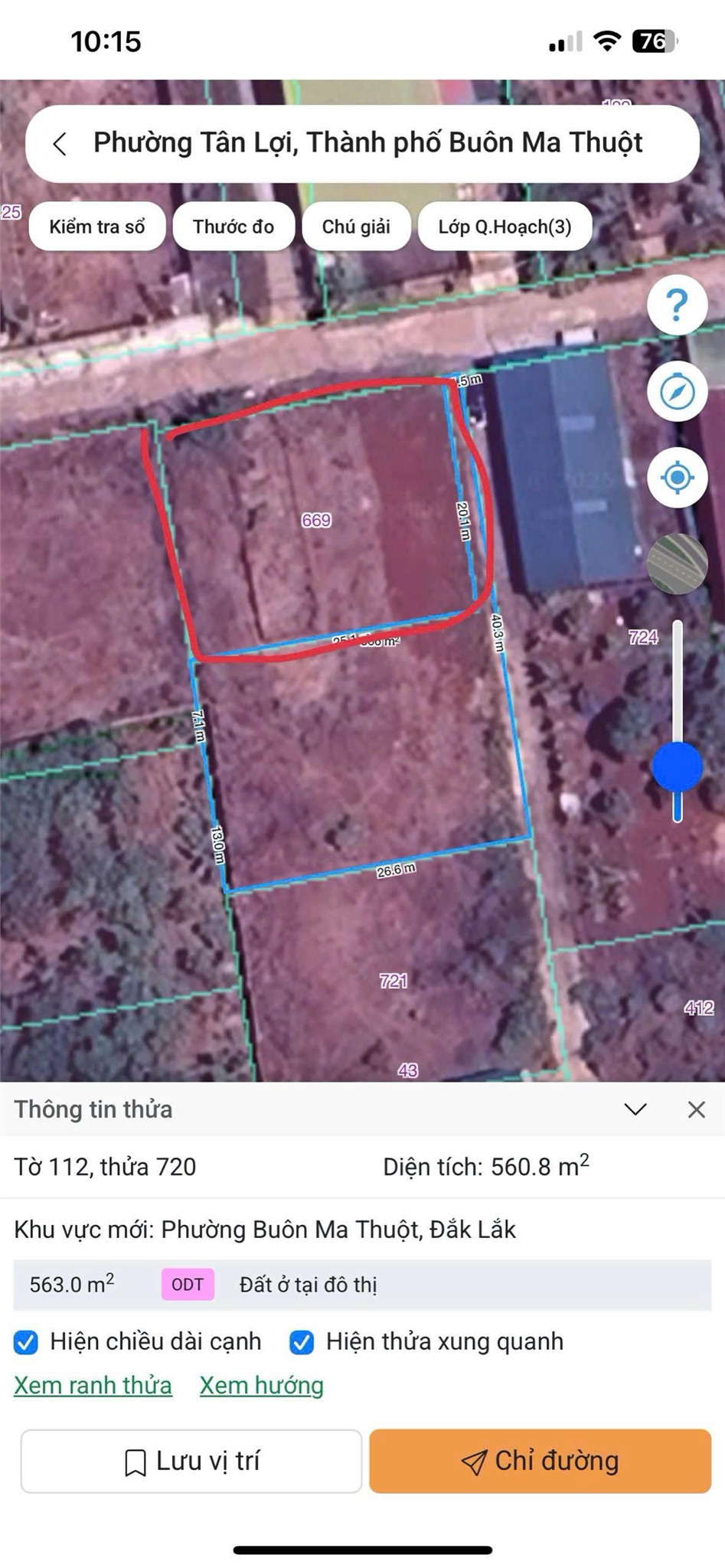The height and width of the screenshot is (1568, 725).
Task: Switch the map base layer thumbnail
Action: click(x=677, y=563)
